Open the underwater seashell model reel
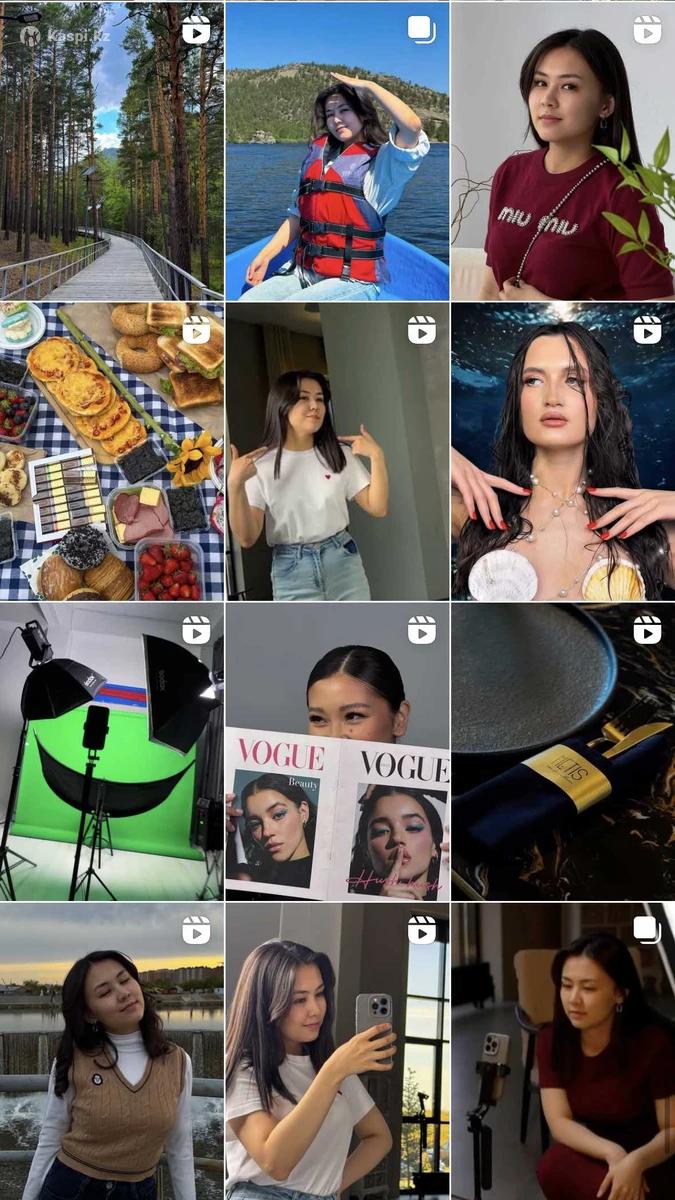 pos(563,452)
